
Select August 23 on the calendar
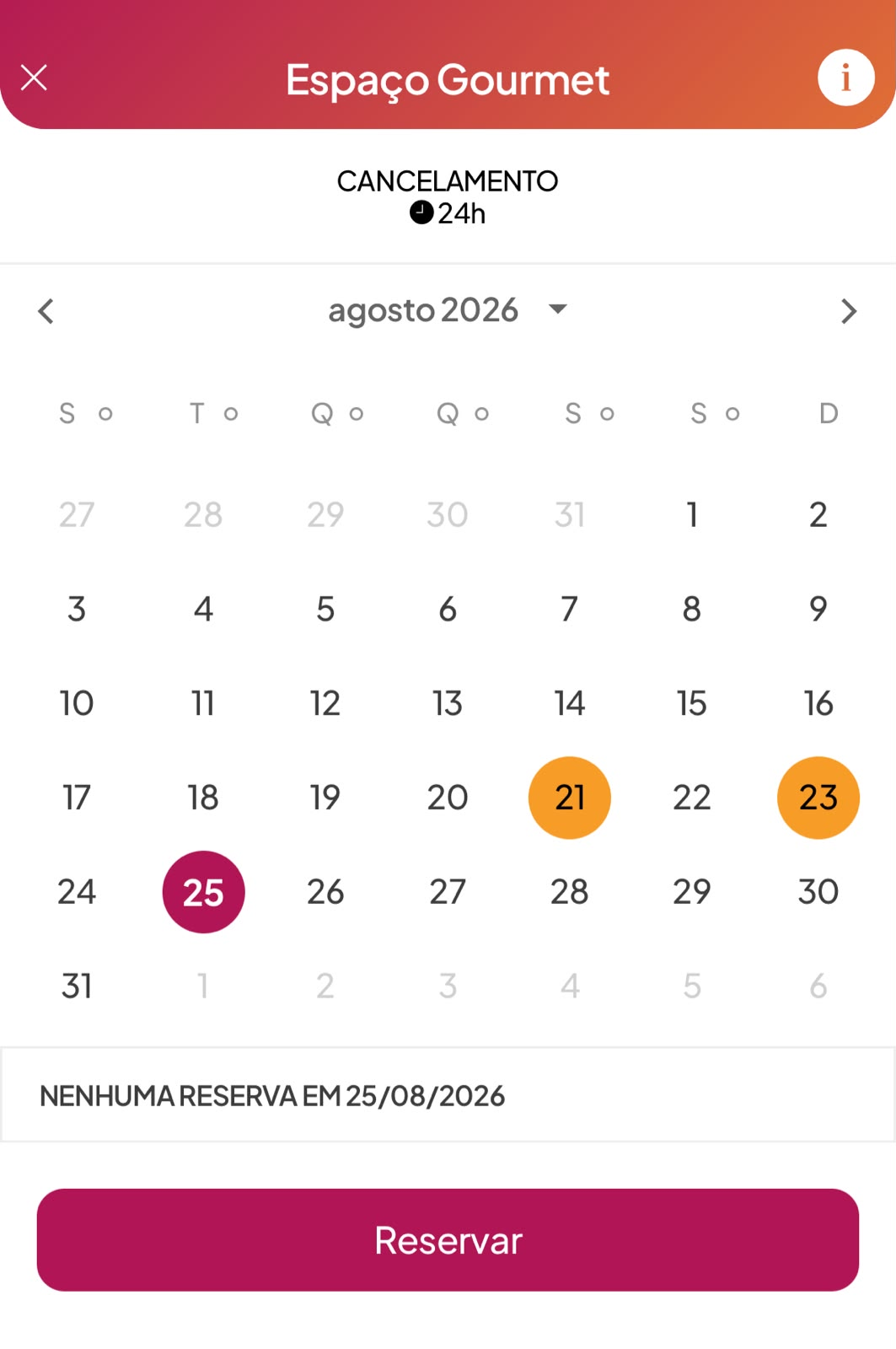click(x=818, y=798)
